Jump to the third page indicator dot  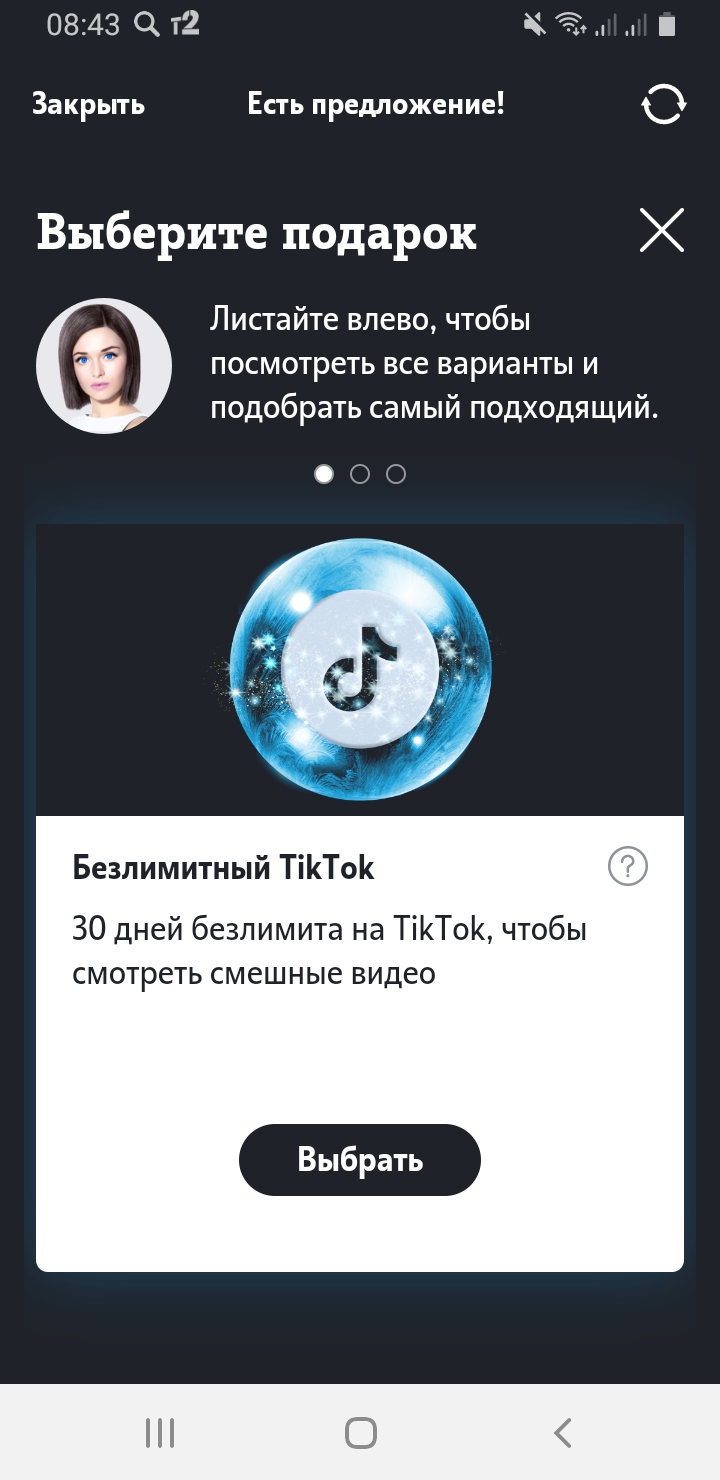tap(396, 474)
